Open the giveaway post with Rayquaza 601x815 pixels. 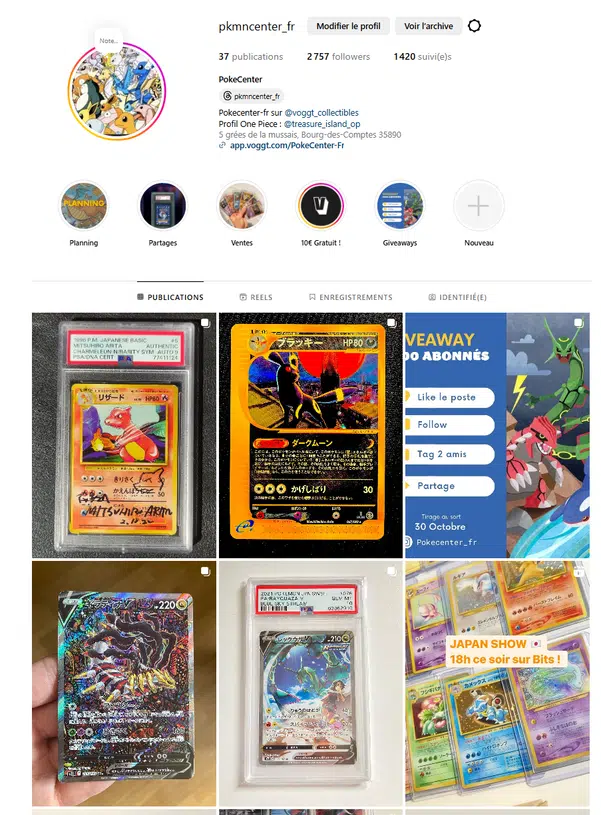[497, 435]
